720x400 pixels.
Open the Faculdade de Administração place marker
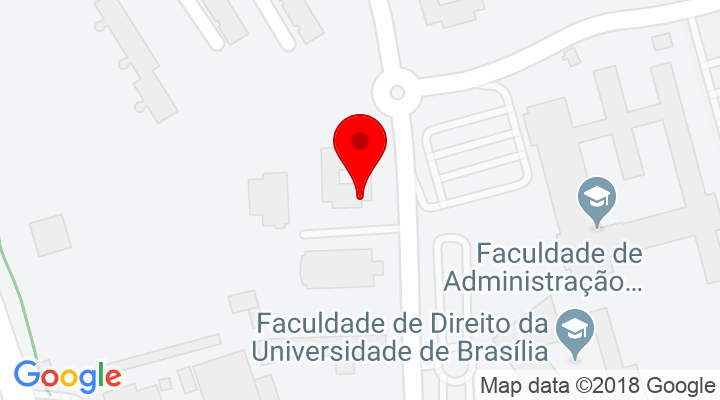coord(598,196)
